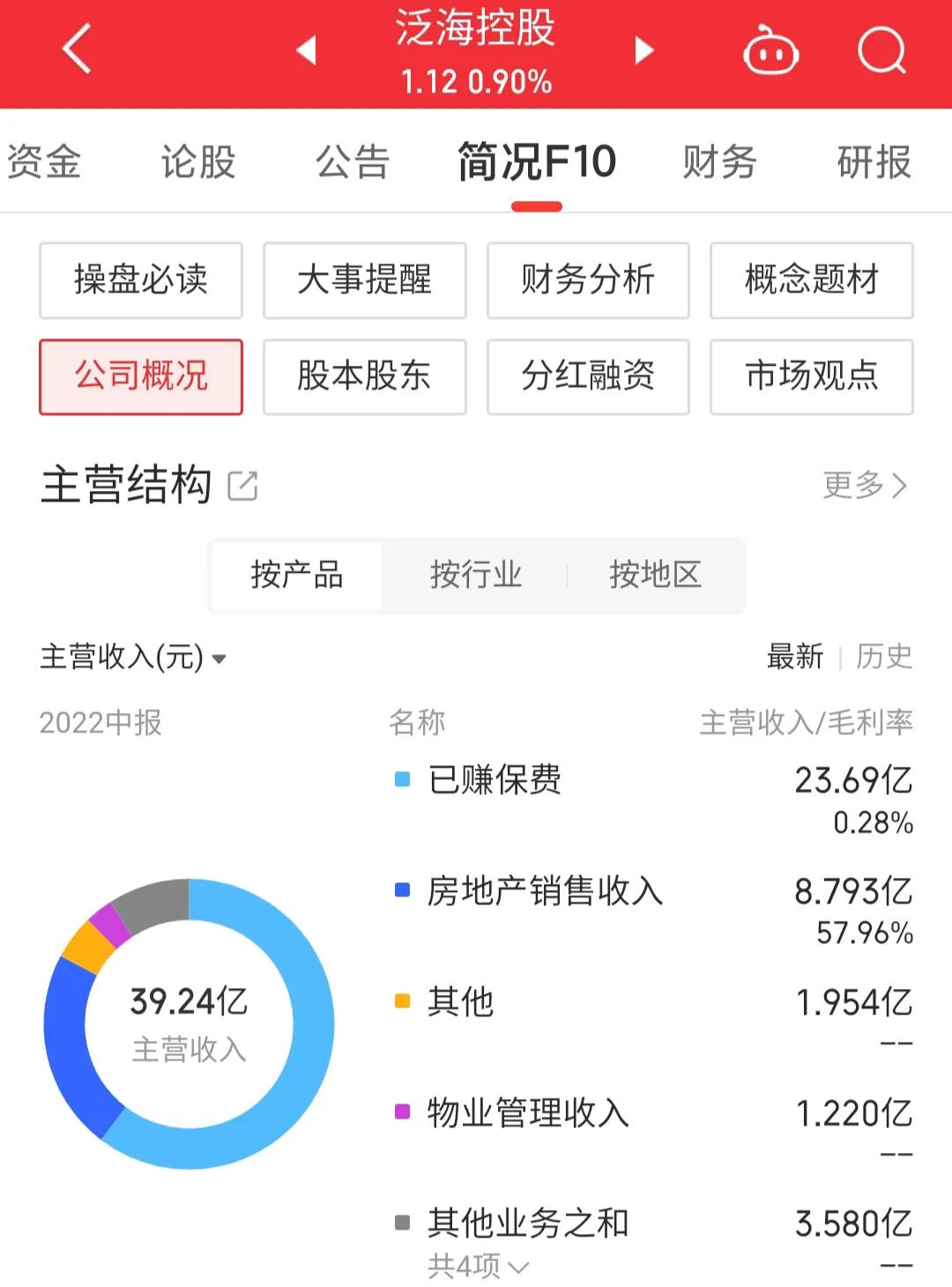Tap the blue 已赚保费 legend square
Screen dimensions: 952x1287
pos(401,779)
